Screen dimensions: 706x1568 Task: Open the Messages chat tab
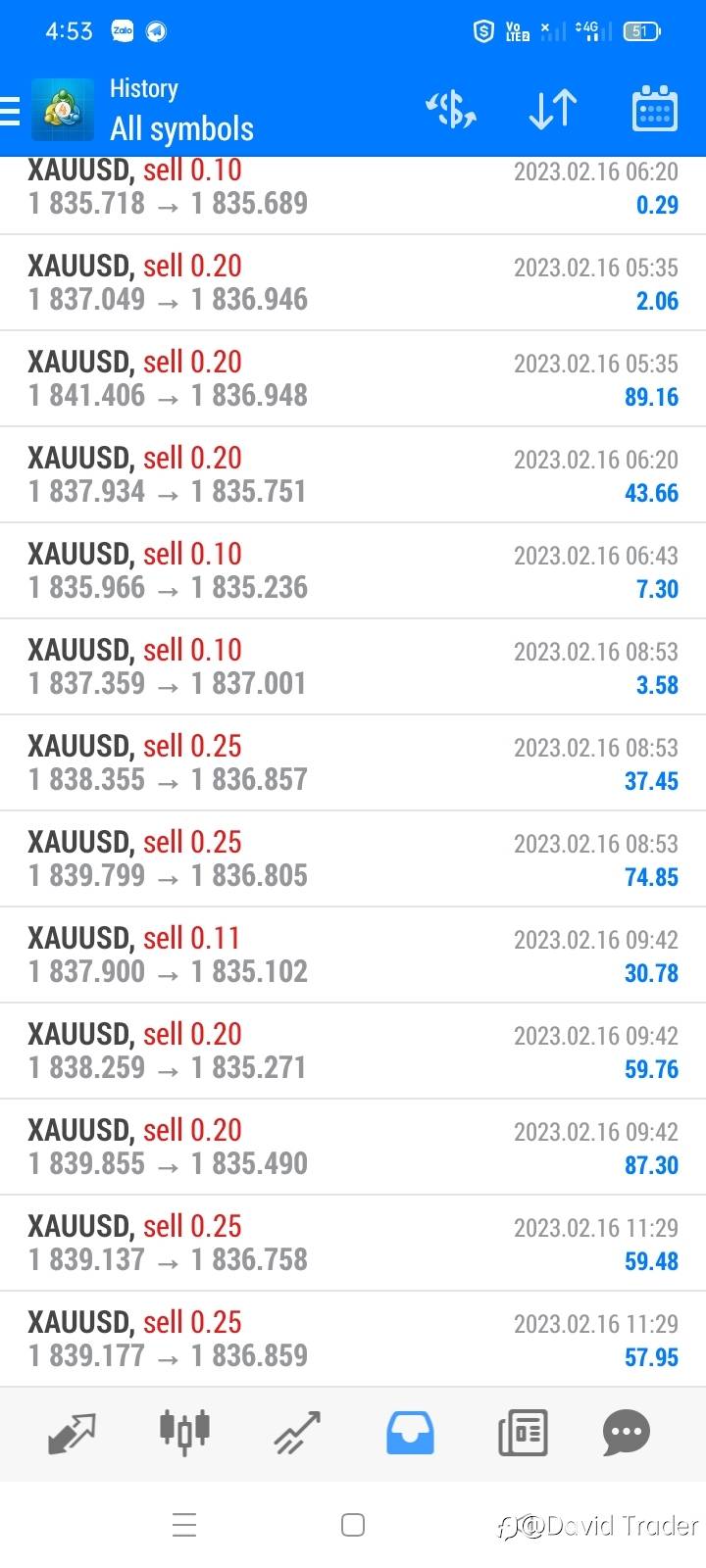tap(627, 1433)
